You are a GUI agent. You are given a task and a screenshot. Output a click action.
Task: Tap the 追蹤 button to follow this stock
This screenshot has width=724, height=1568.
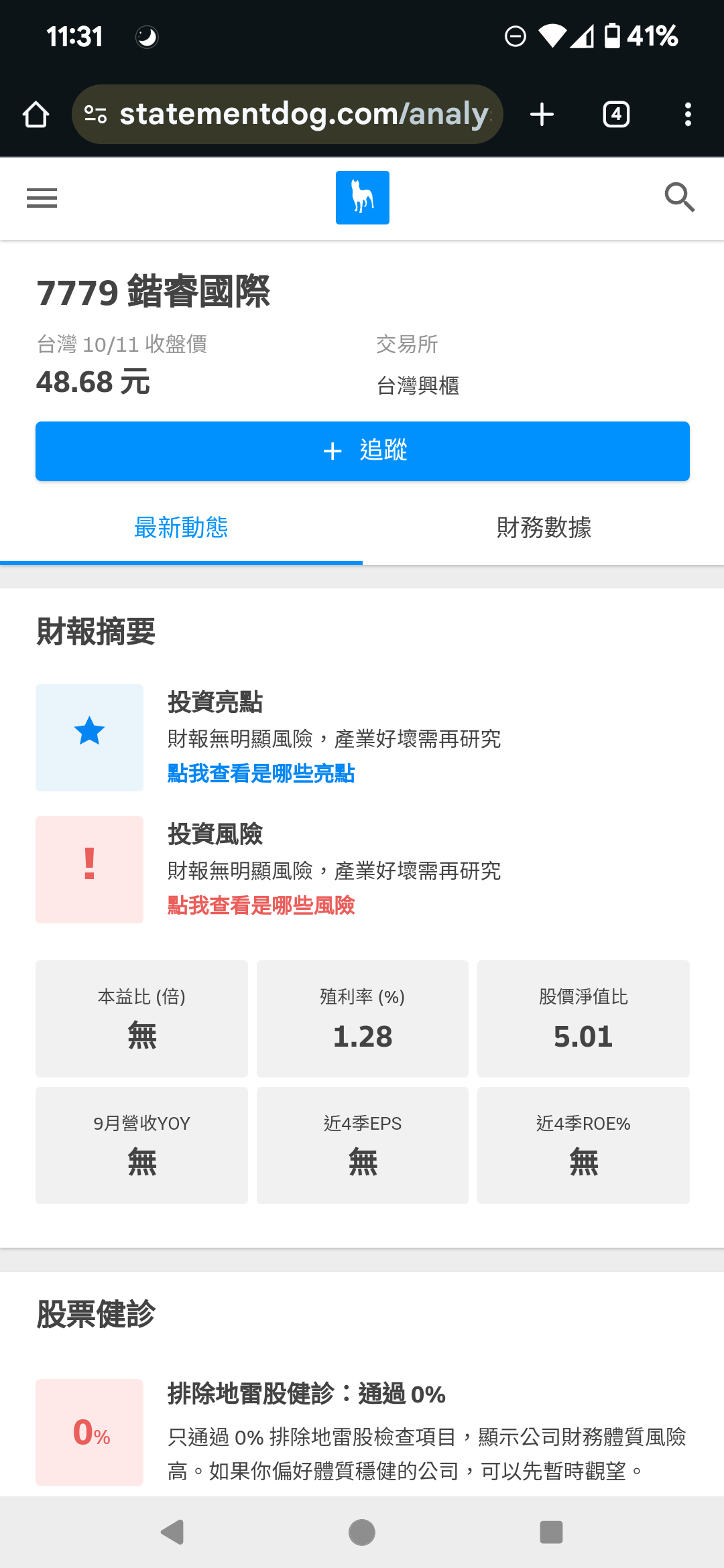pos(362,451)
